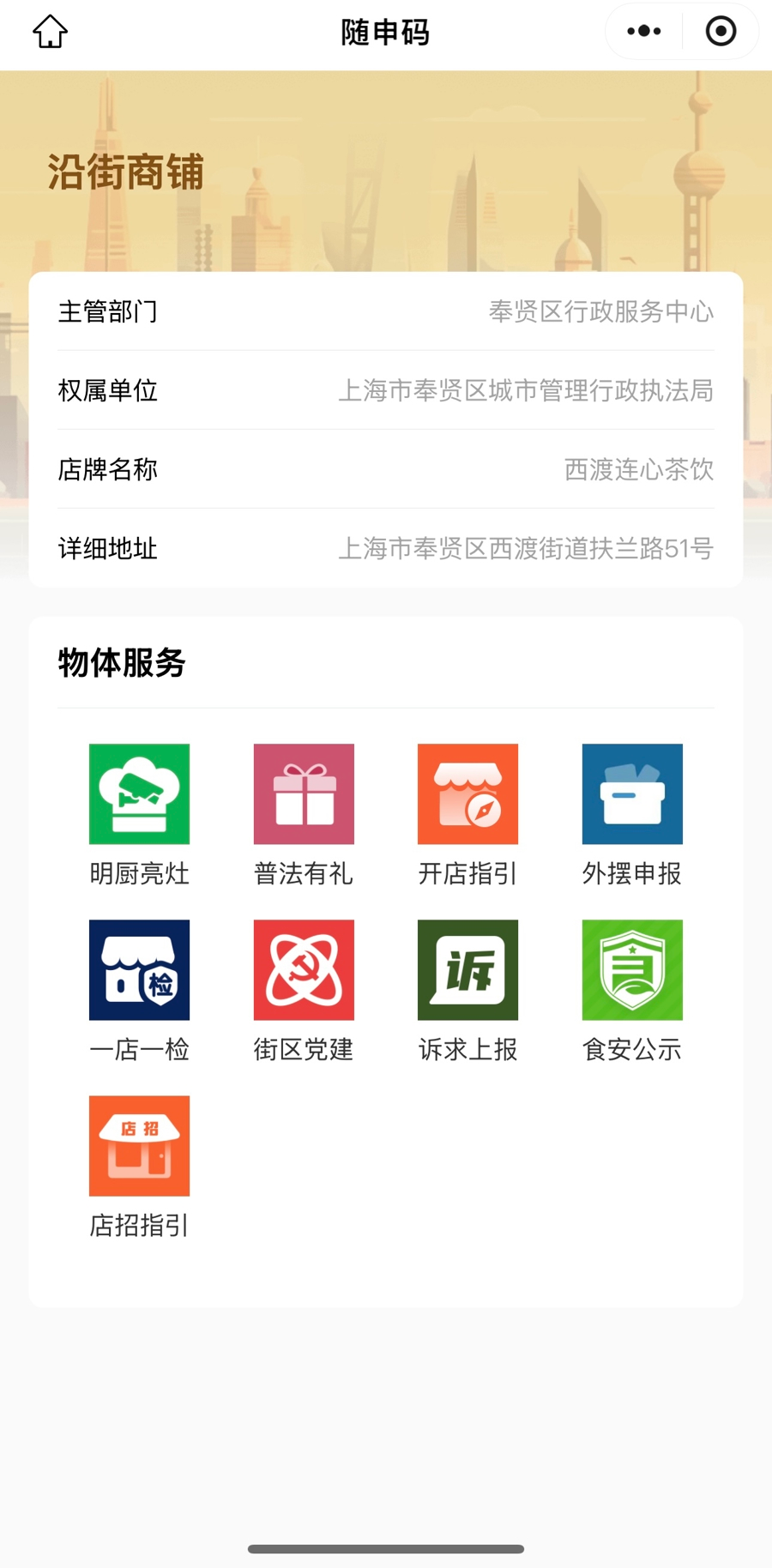This screenshot has height=1568, width=772.
Task: Open the 外摆申报 service
Action: click(632, 794)
